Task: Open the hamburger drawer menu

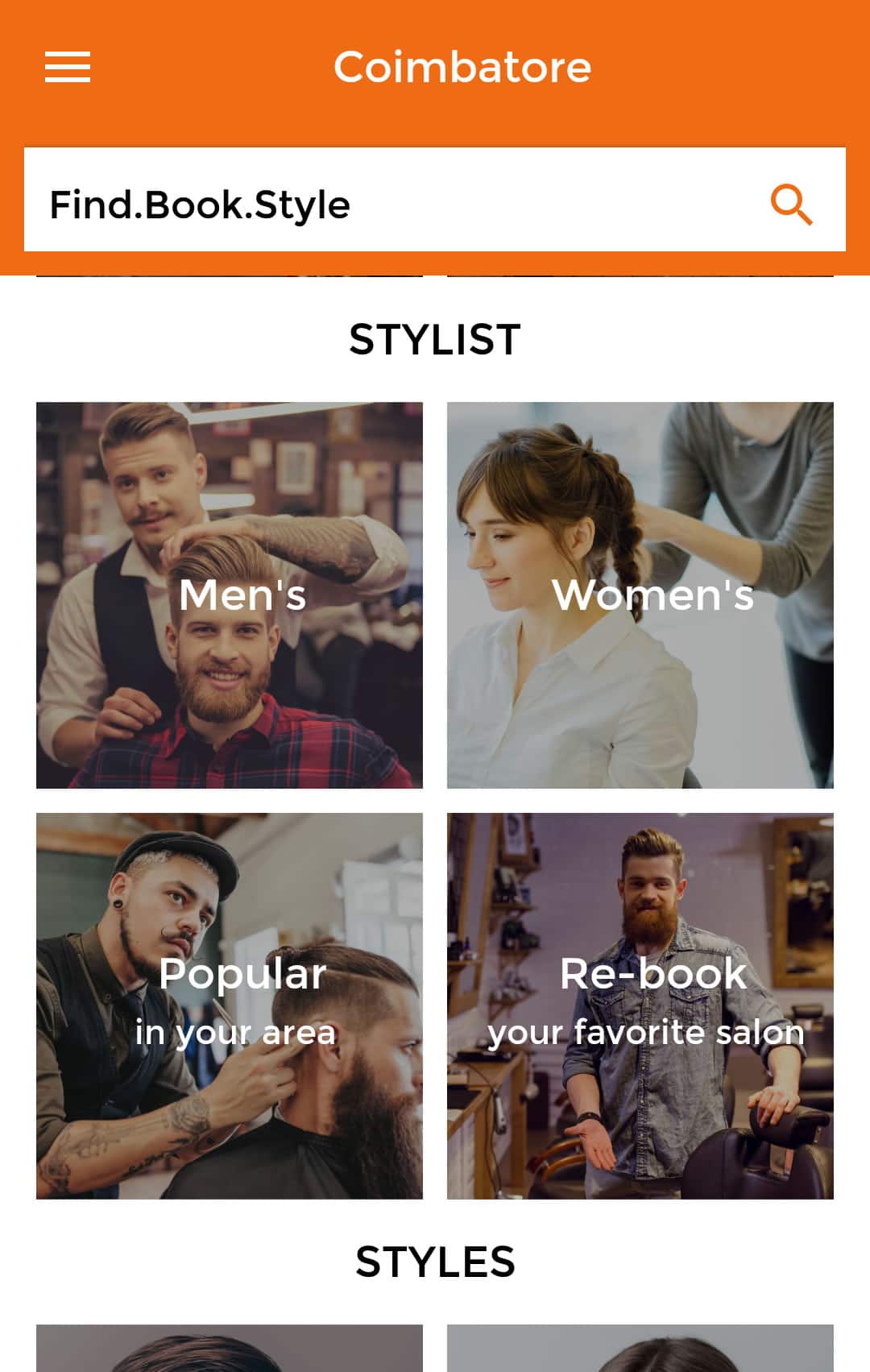Action: [x=68, y=67]
